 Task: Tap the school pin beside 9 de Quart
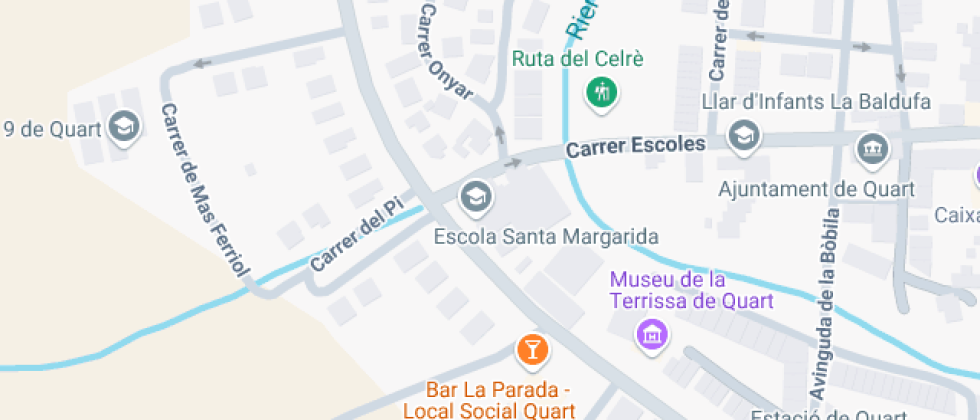pos(125,127)
